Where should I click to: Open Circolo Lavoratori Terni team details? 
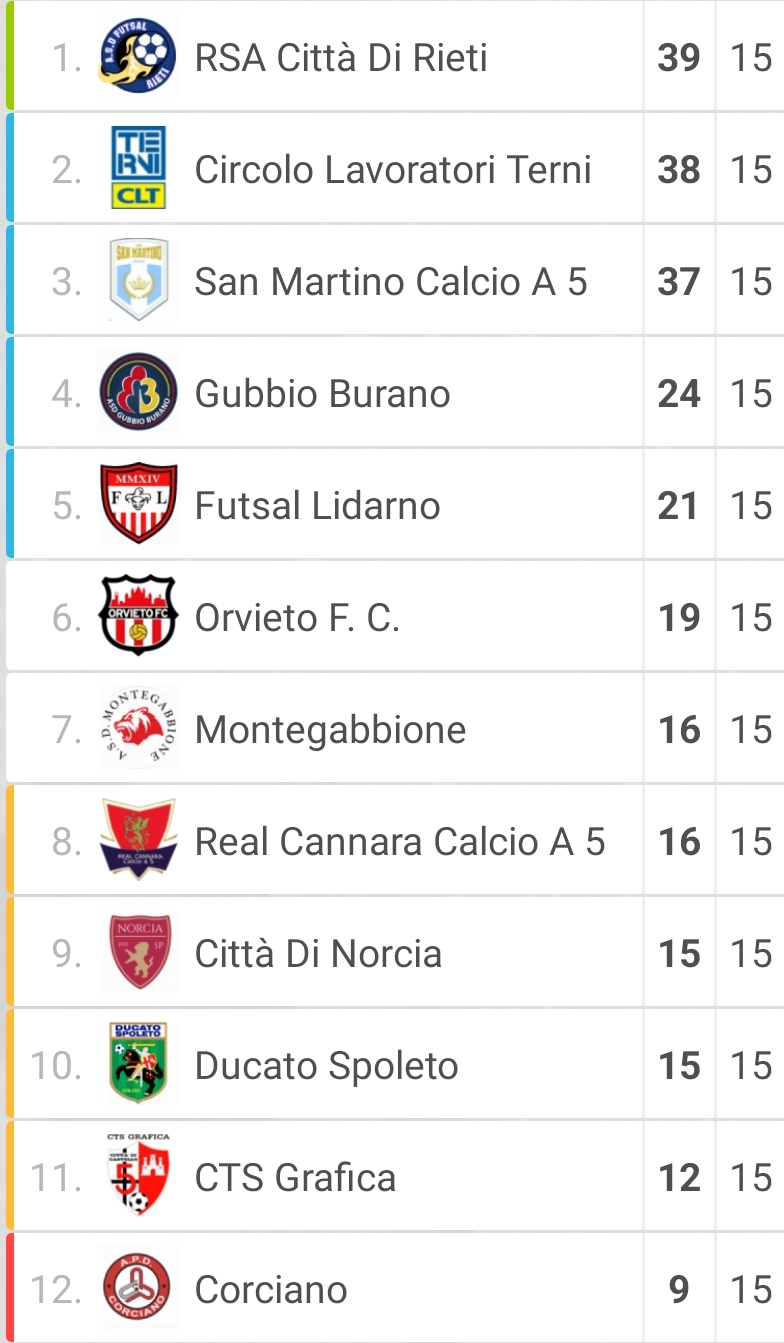tap(394, 168)
